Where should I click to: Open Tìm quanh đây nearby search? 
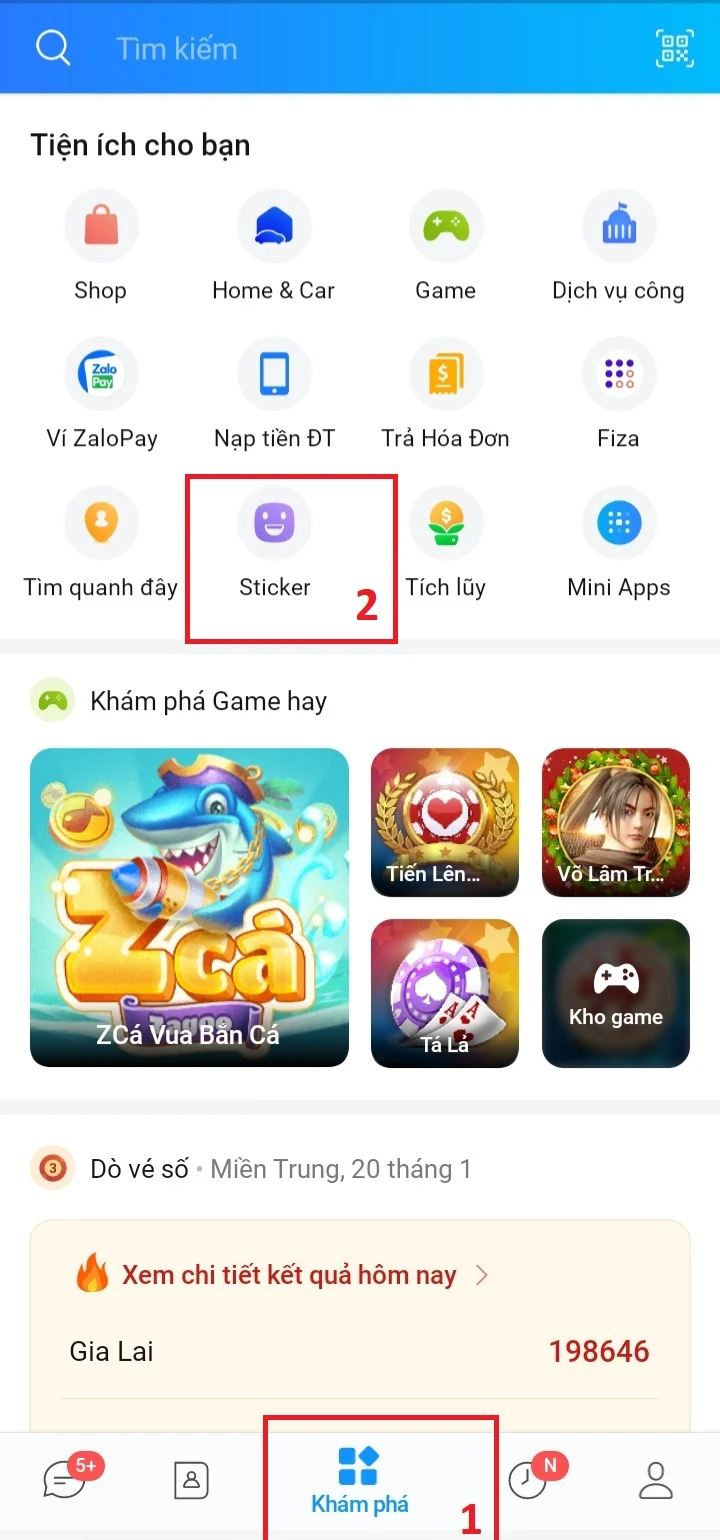pyautogui.click(x=101, y=523)
